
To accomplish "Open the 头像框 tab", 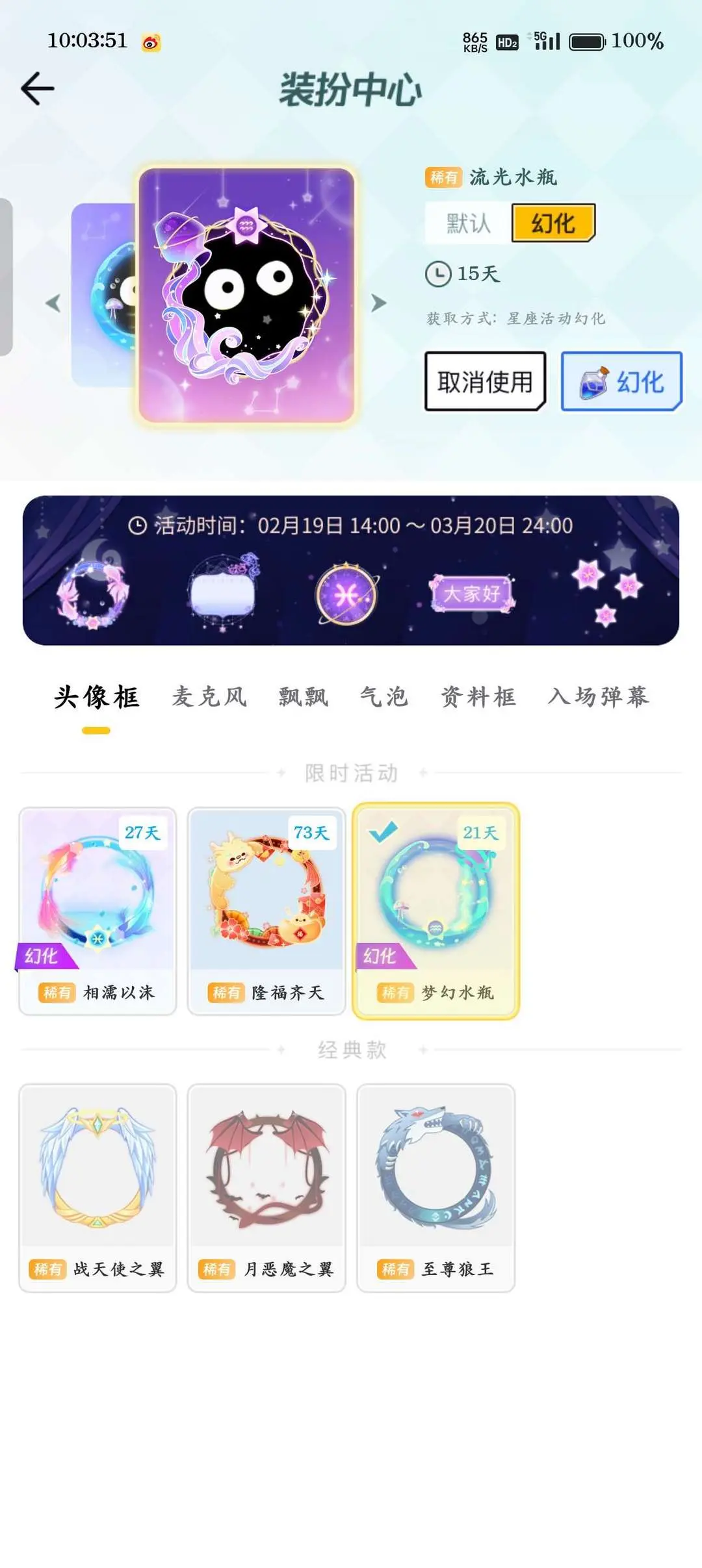I will tap(96, 697).
